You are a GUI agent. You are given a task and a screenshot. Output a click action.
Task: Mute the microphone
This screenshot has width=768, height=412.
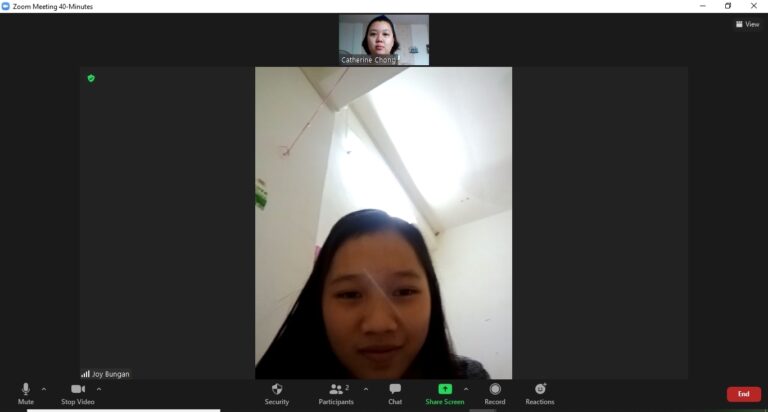pyautogui.click(x=26, y=392)
